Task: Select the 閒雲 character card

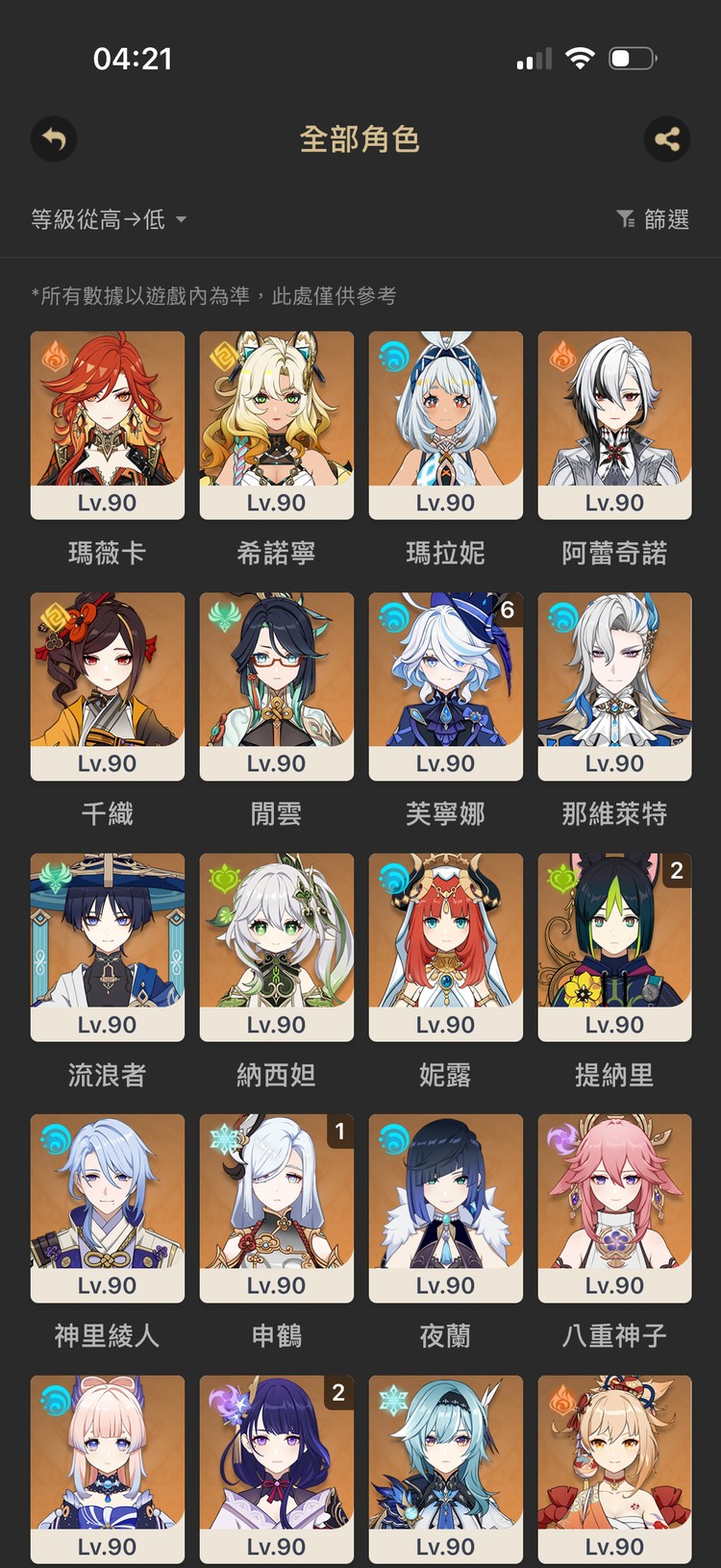Action: (277, 685)
